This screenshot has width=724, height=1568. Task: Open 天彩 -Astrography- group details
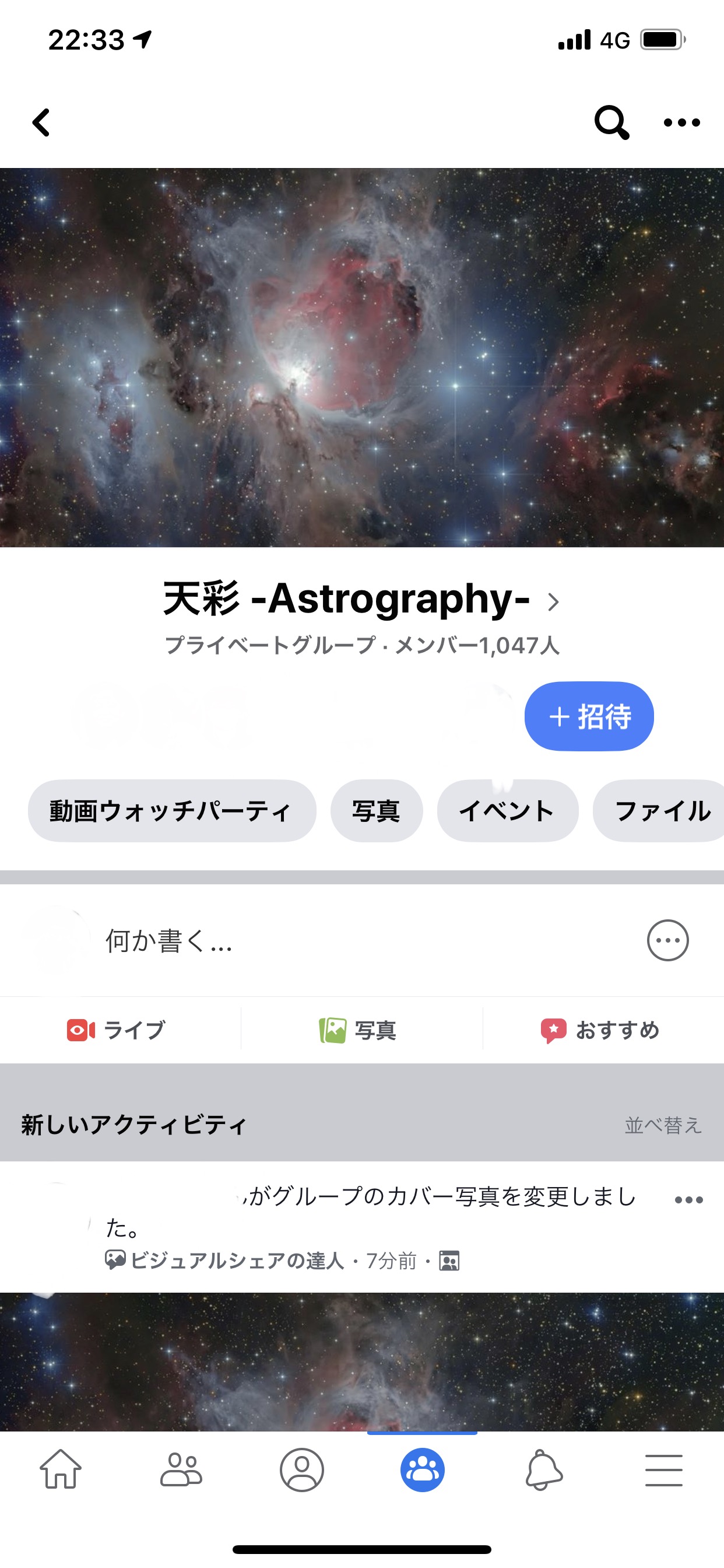tap(361, 600)
